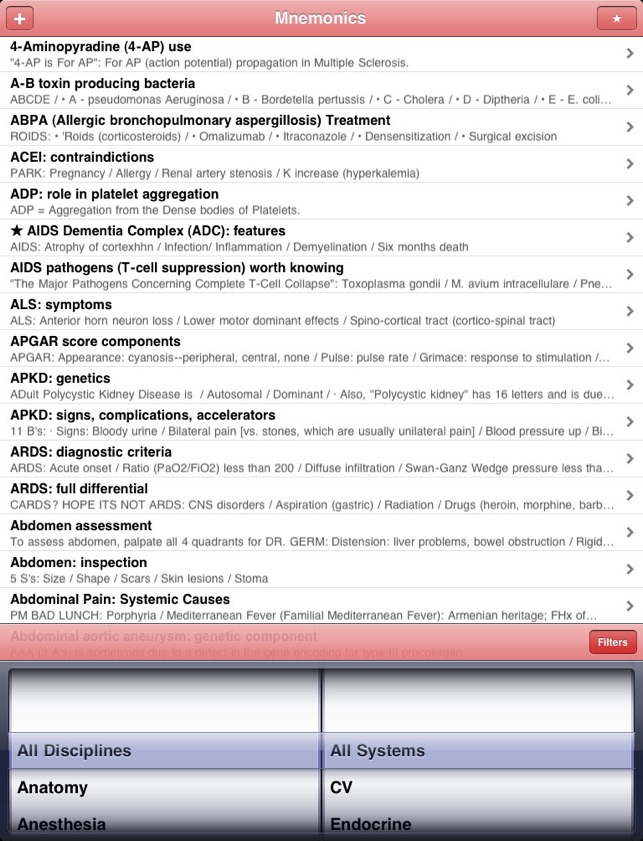Show ARDS: diagnostic criteria mnemonic
This screenshot has height=841, width=643.
pyautogui.click(x=310, y=459)
